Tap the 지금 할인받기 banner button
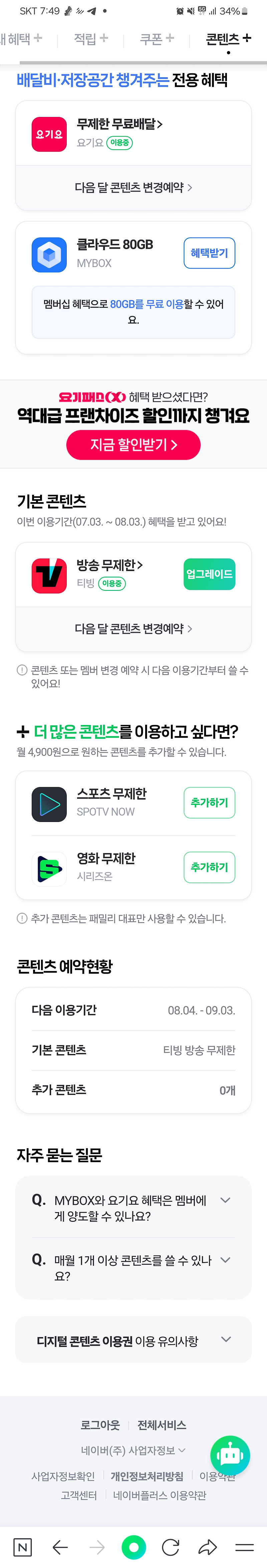 click(x=133, y=444)
